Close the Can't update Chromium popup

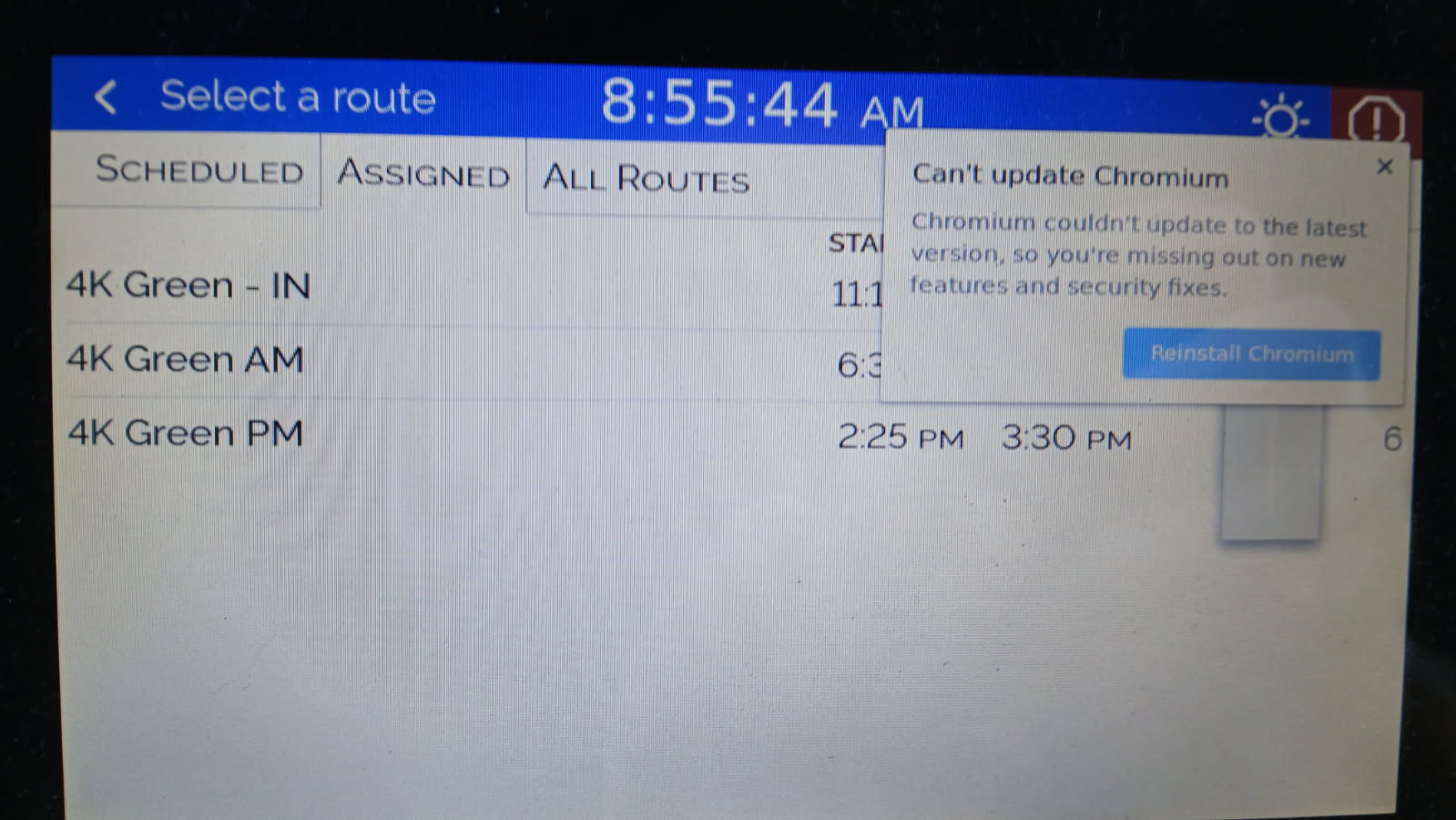(1384, 167)
